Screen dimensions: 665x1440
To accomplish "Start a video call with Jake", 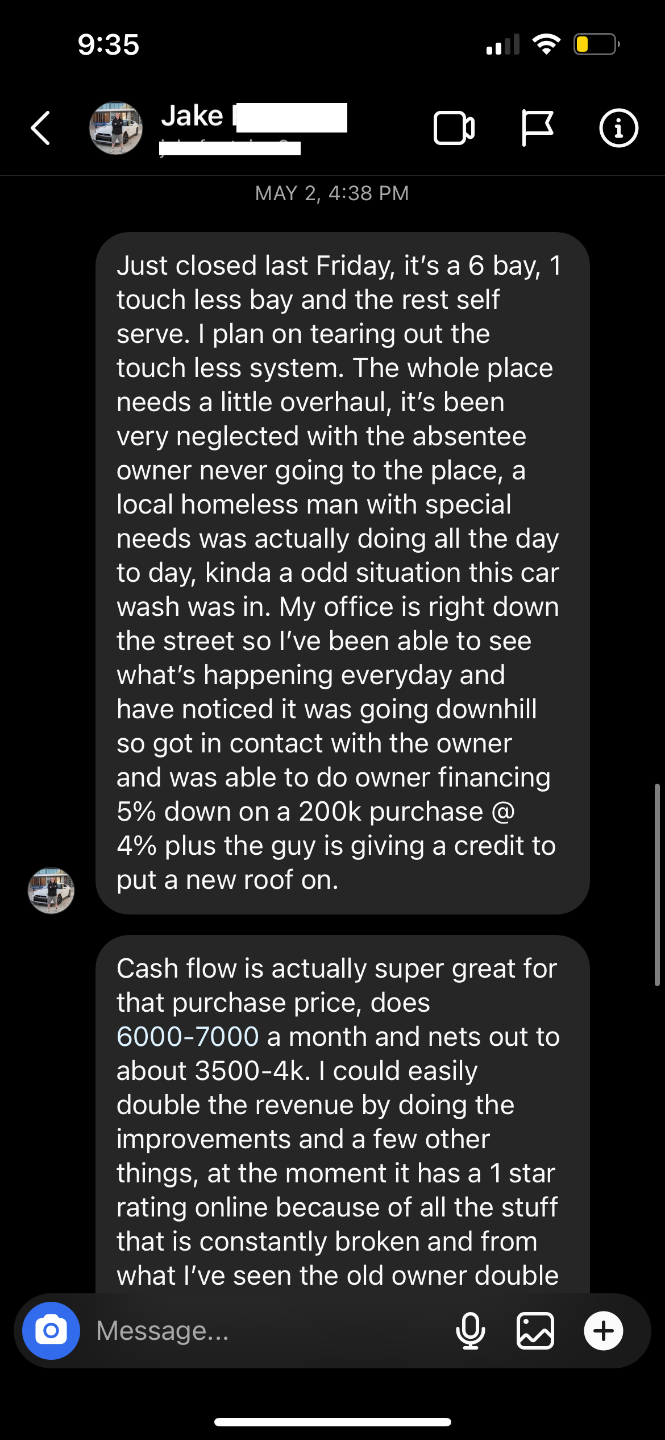I will click(453, 128).
